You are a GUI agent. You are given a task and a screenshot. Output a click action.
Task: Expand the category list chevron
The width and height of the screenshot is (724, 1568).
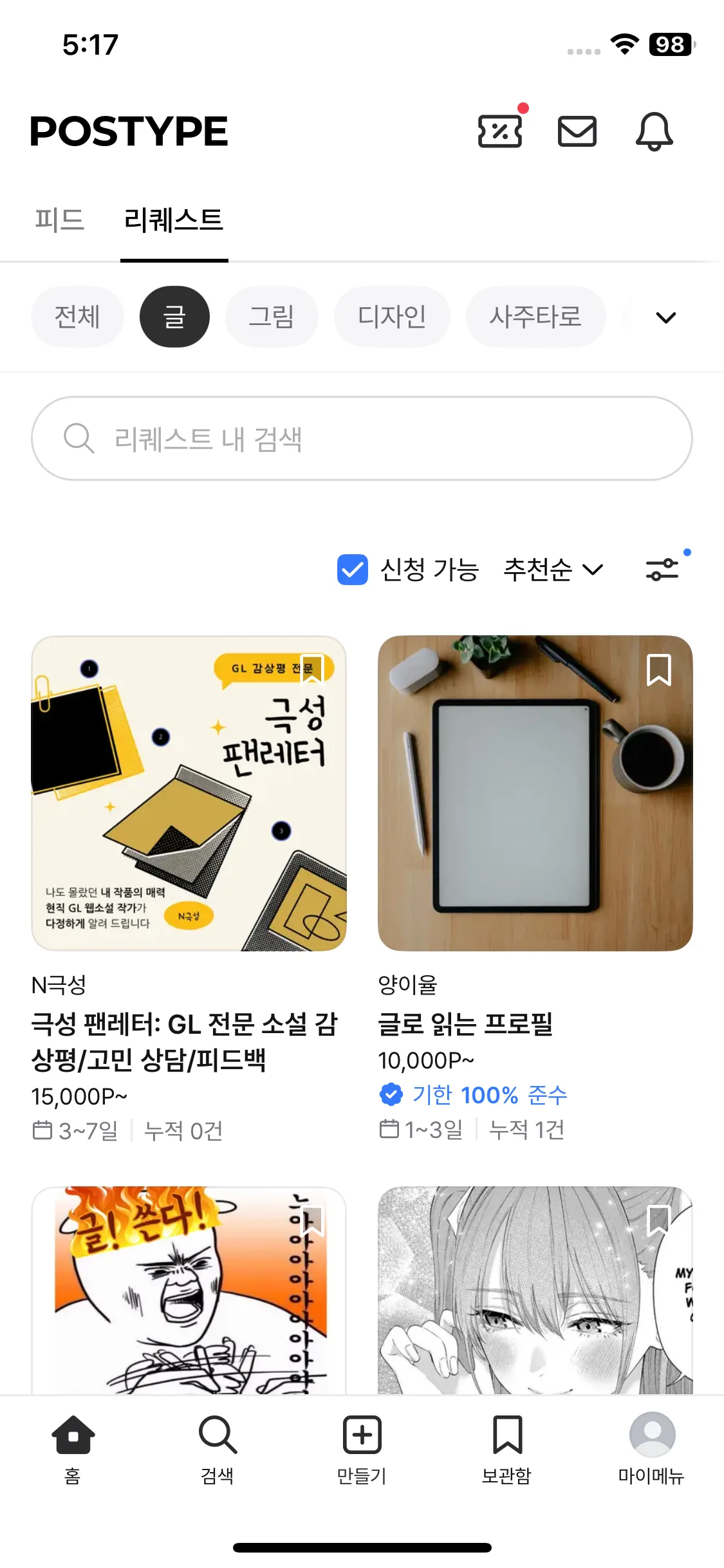665,317
